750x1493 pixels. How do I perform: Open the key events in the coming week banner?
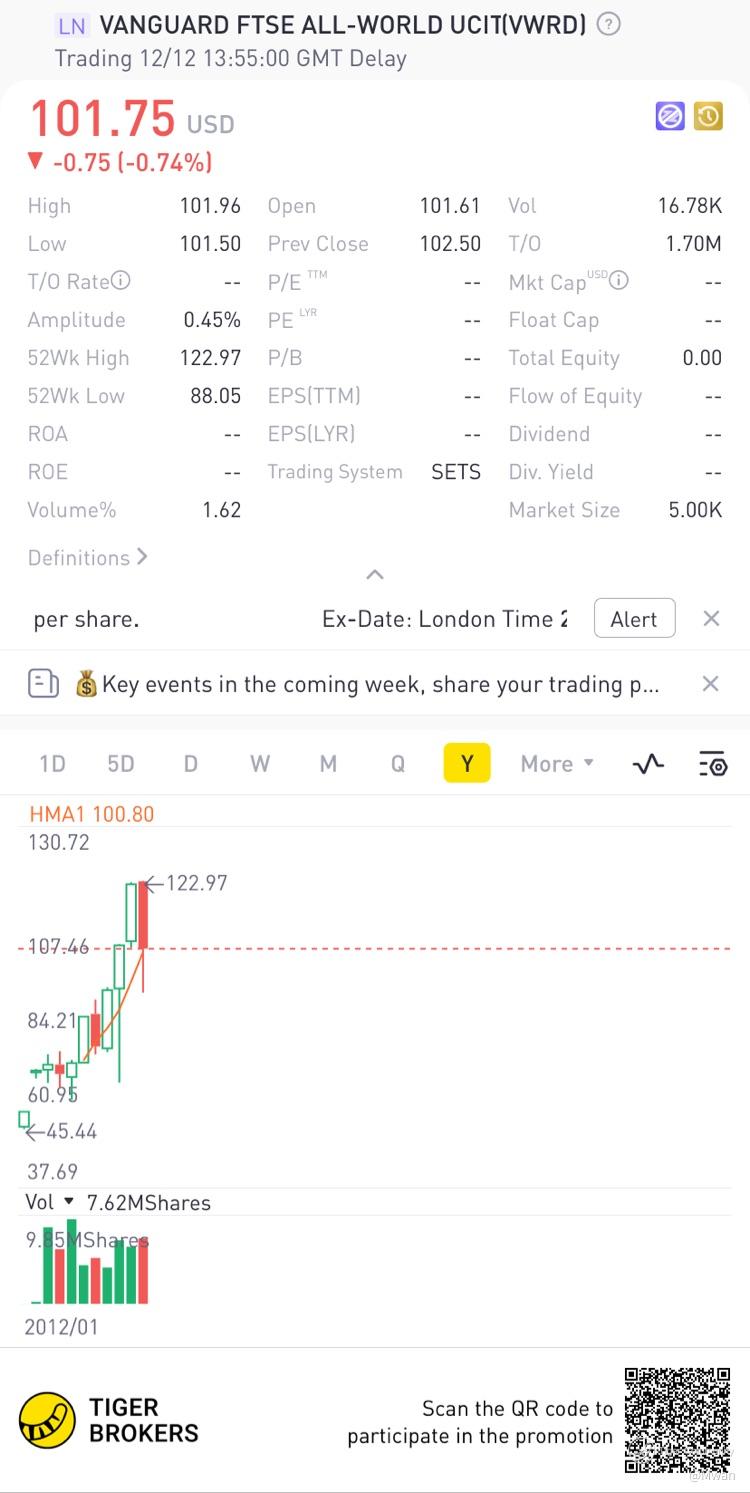(366, 684)
